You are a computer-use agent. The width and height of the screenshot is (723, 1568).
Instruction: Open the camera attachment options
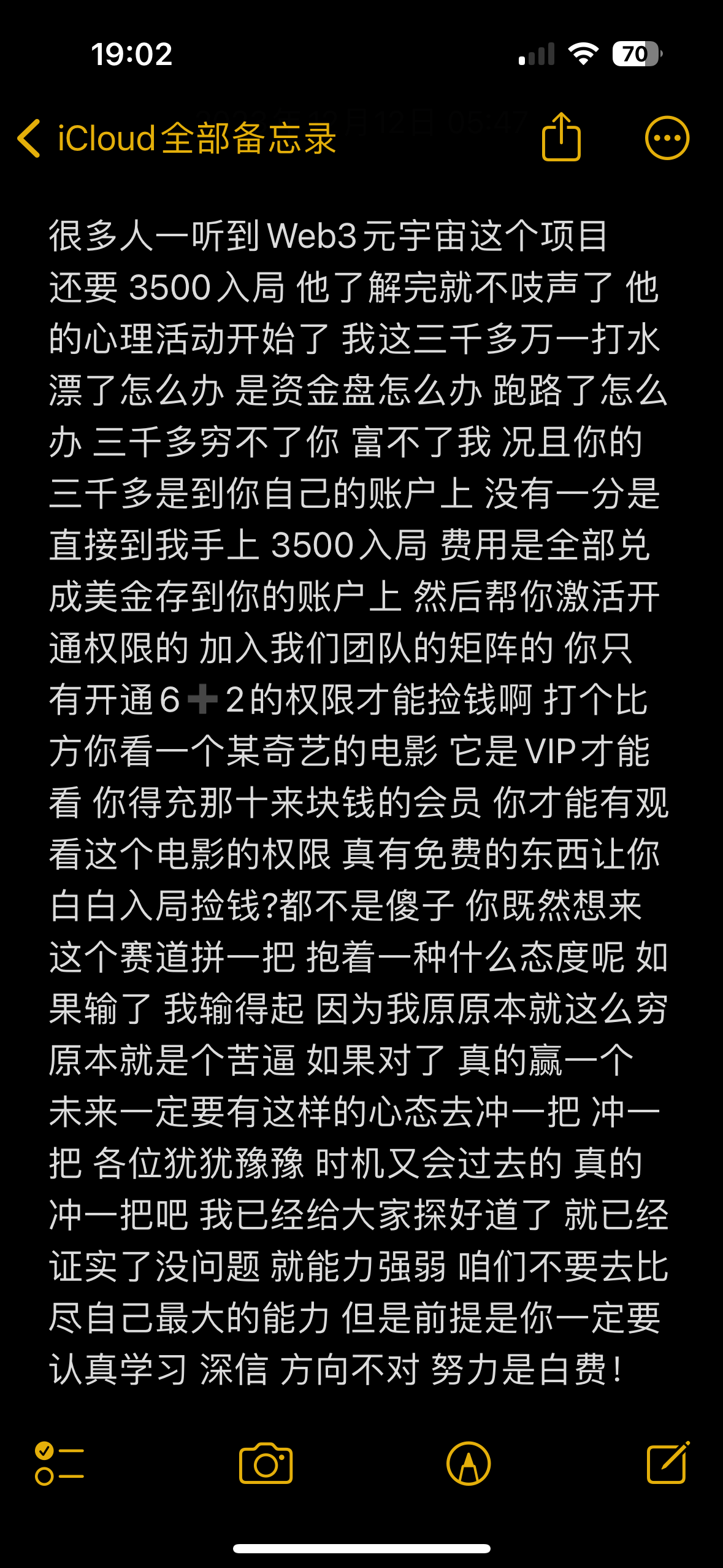click(x=266, y=1463)
